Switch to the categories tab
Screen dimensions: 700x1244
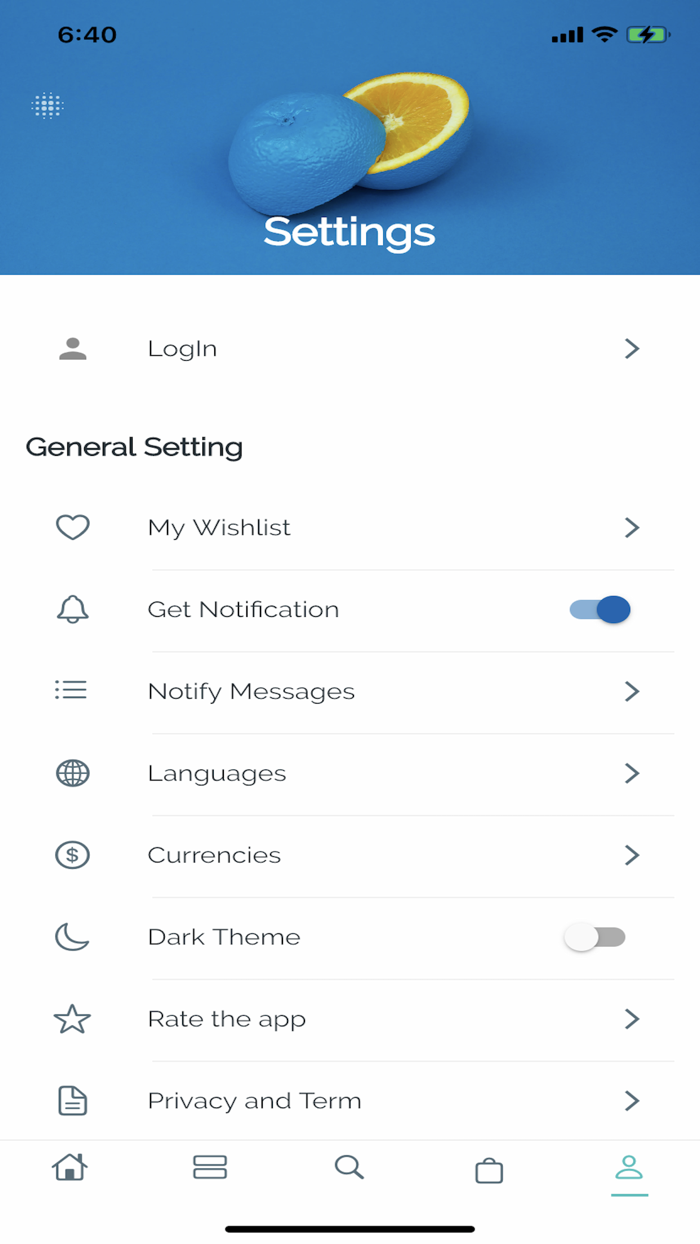pyautogui.click(x=210, y=1168)
